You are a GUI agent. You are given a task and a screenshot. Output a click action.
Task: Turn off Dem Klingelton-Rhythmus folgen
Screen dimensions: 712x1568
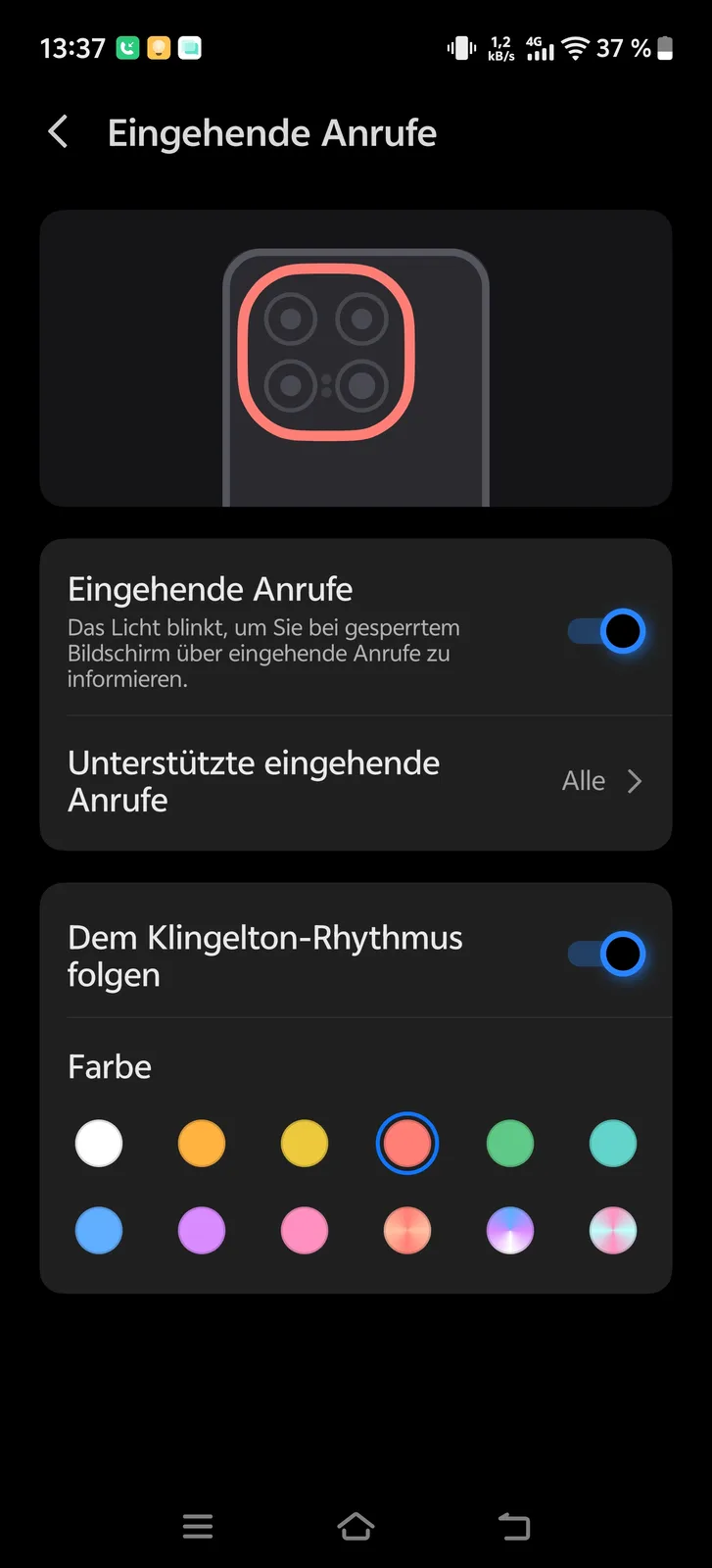coord(607,955)
